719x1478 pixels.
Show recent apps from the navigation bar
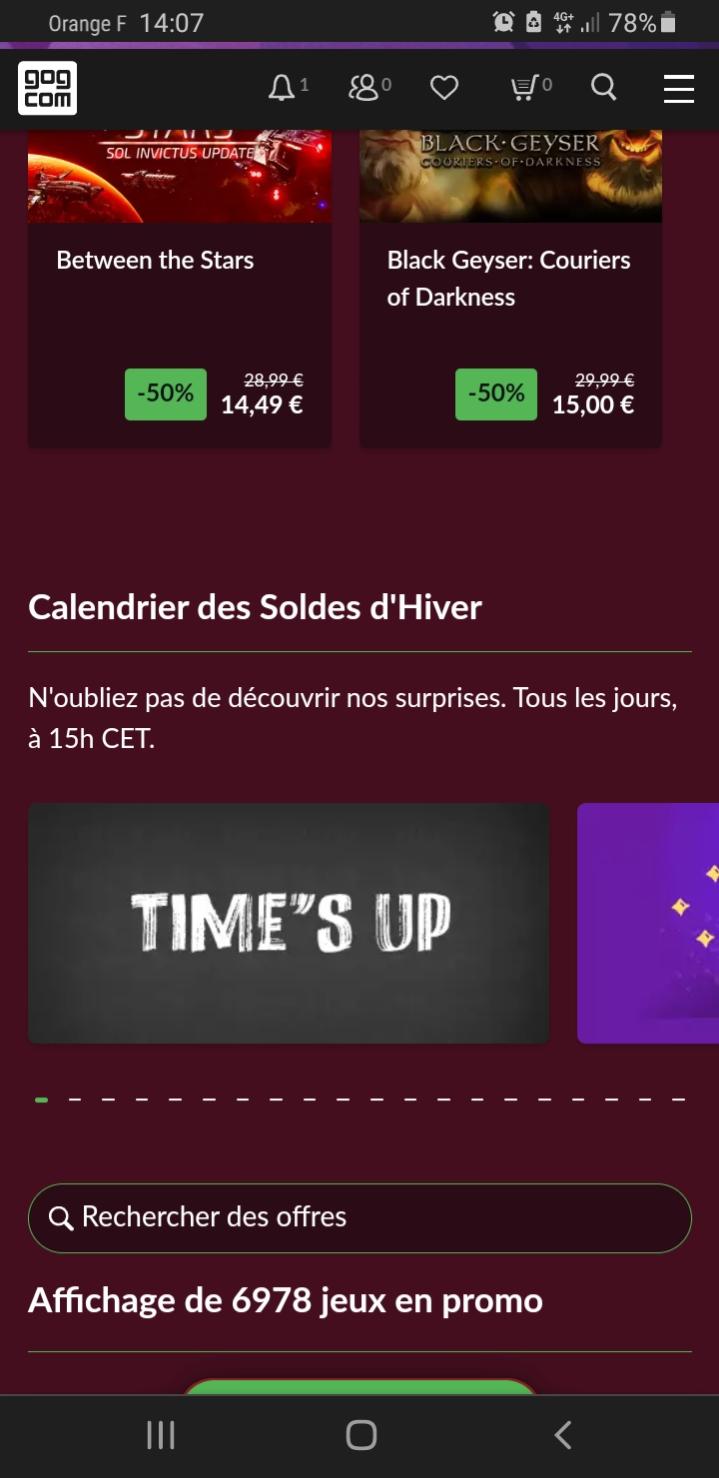(160, 1435)
